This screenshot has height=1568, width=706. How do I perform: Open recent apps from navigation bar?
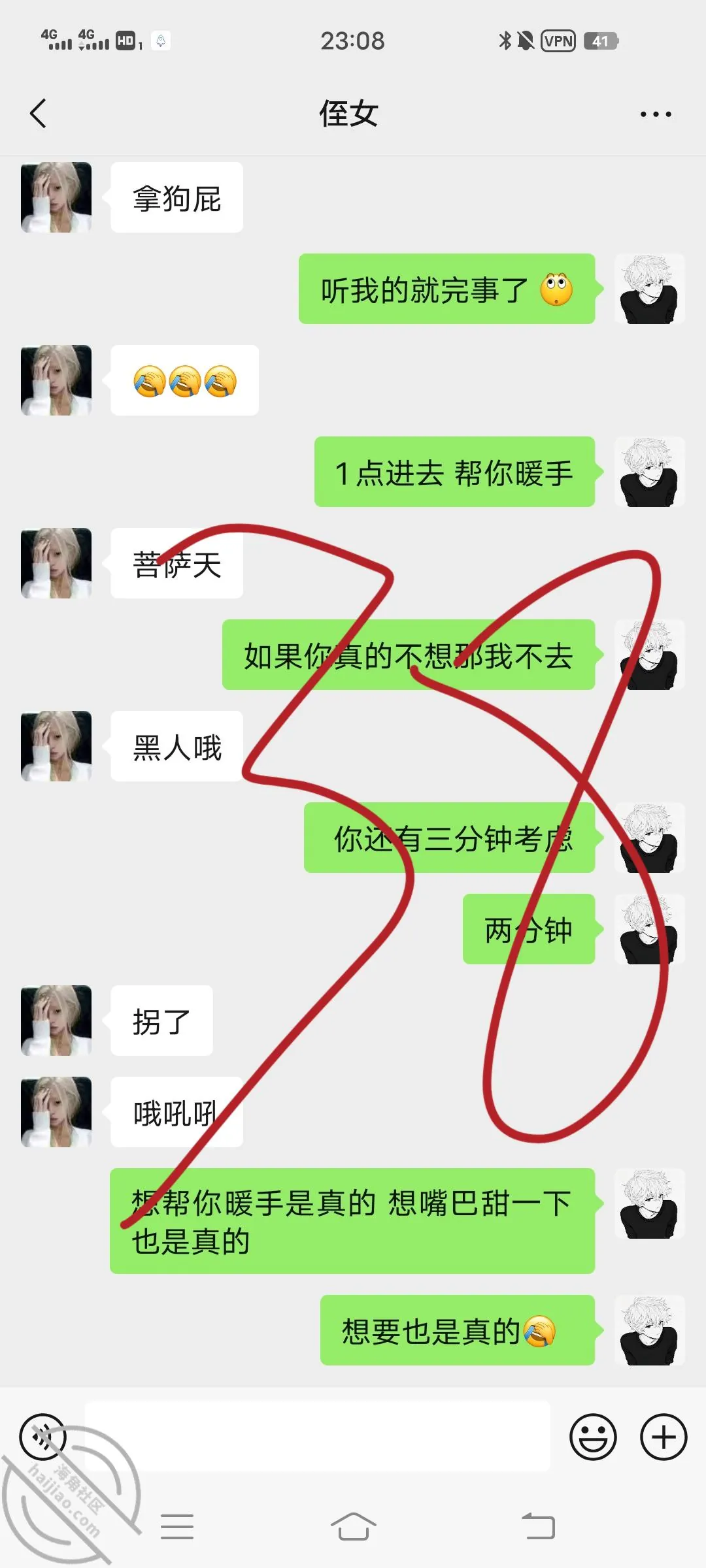coord(177,1527)
